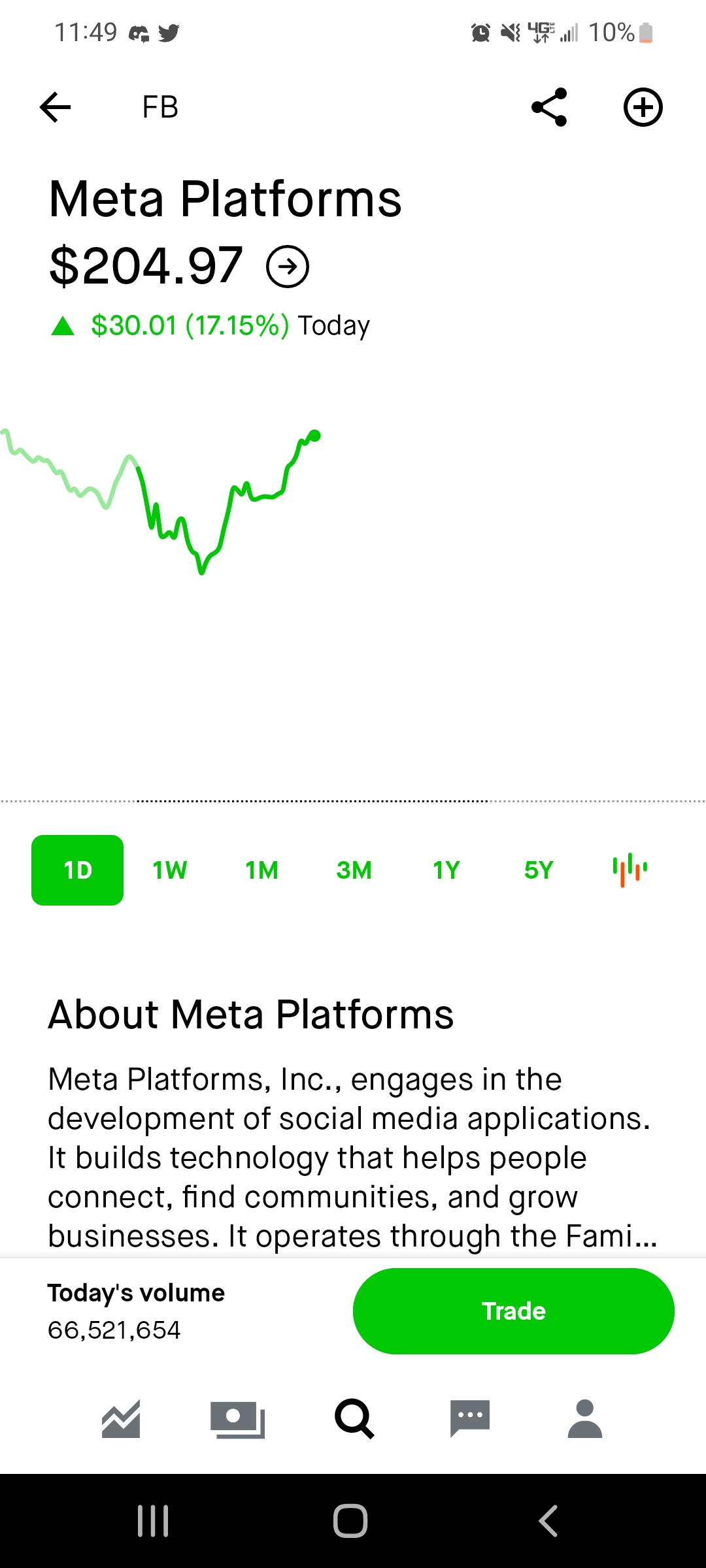Screen dimensions: 706x1568
Task: Toggle candlestick chart view
Action: point(630,870)
